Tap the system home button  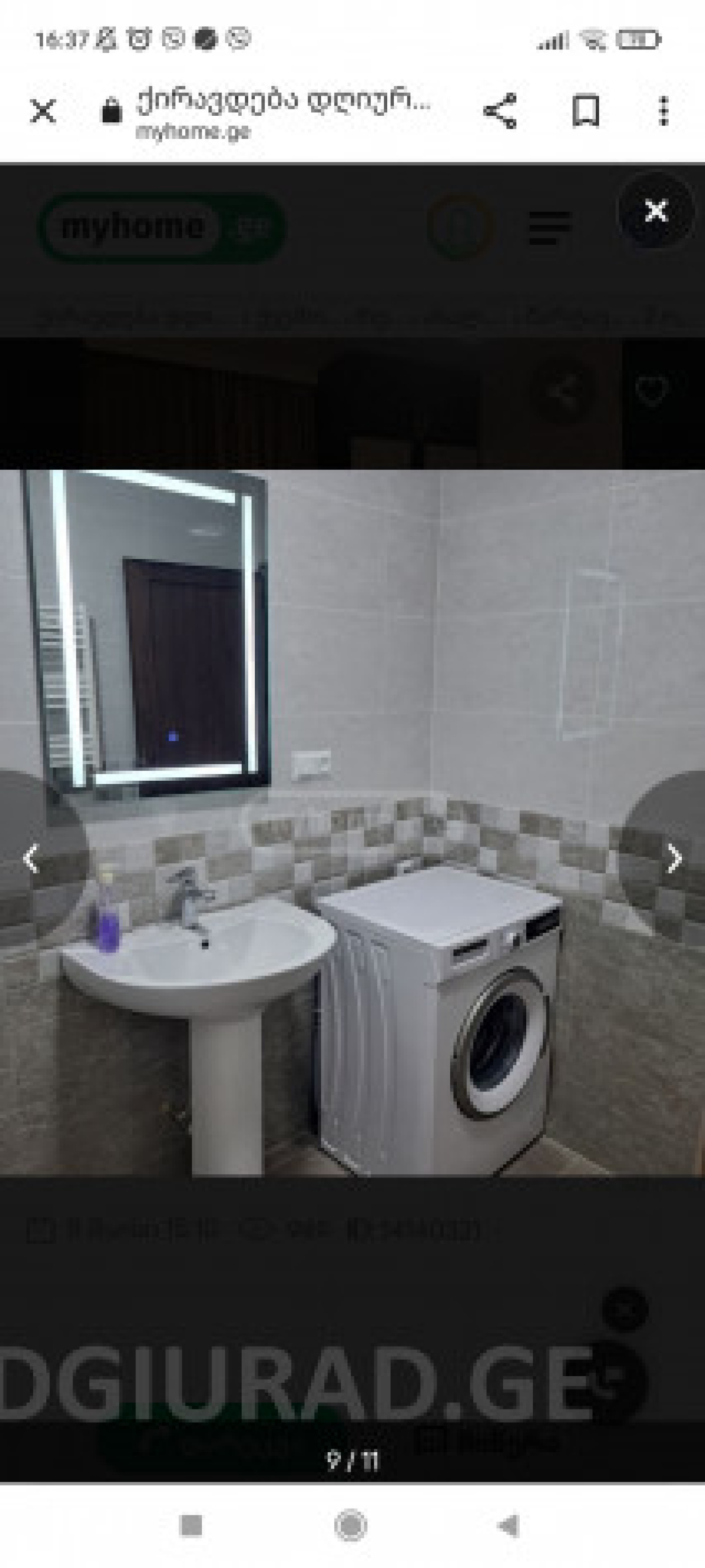(x=351, y=1525)
